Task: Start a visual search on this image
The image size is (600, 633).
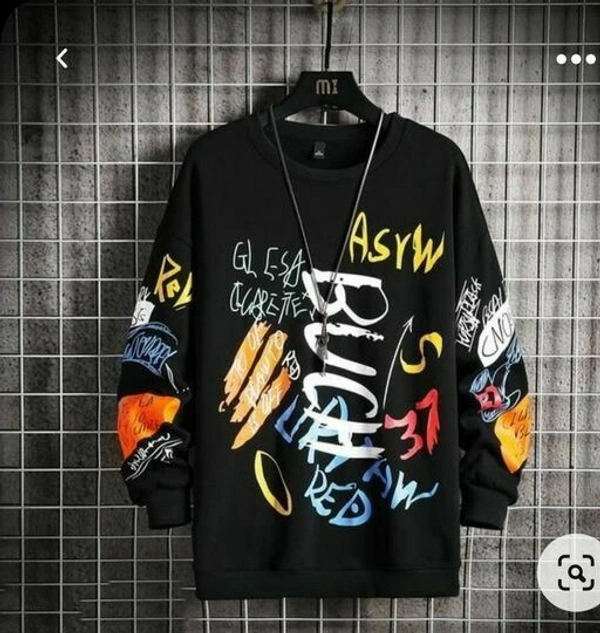Action: (575, 574)
